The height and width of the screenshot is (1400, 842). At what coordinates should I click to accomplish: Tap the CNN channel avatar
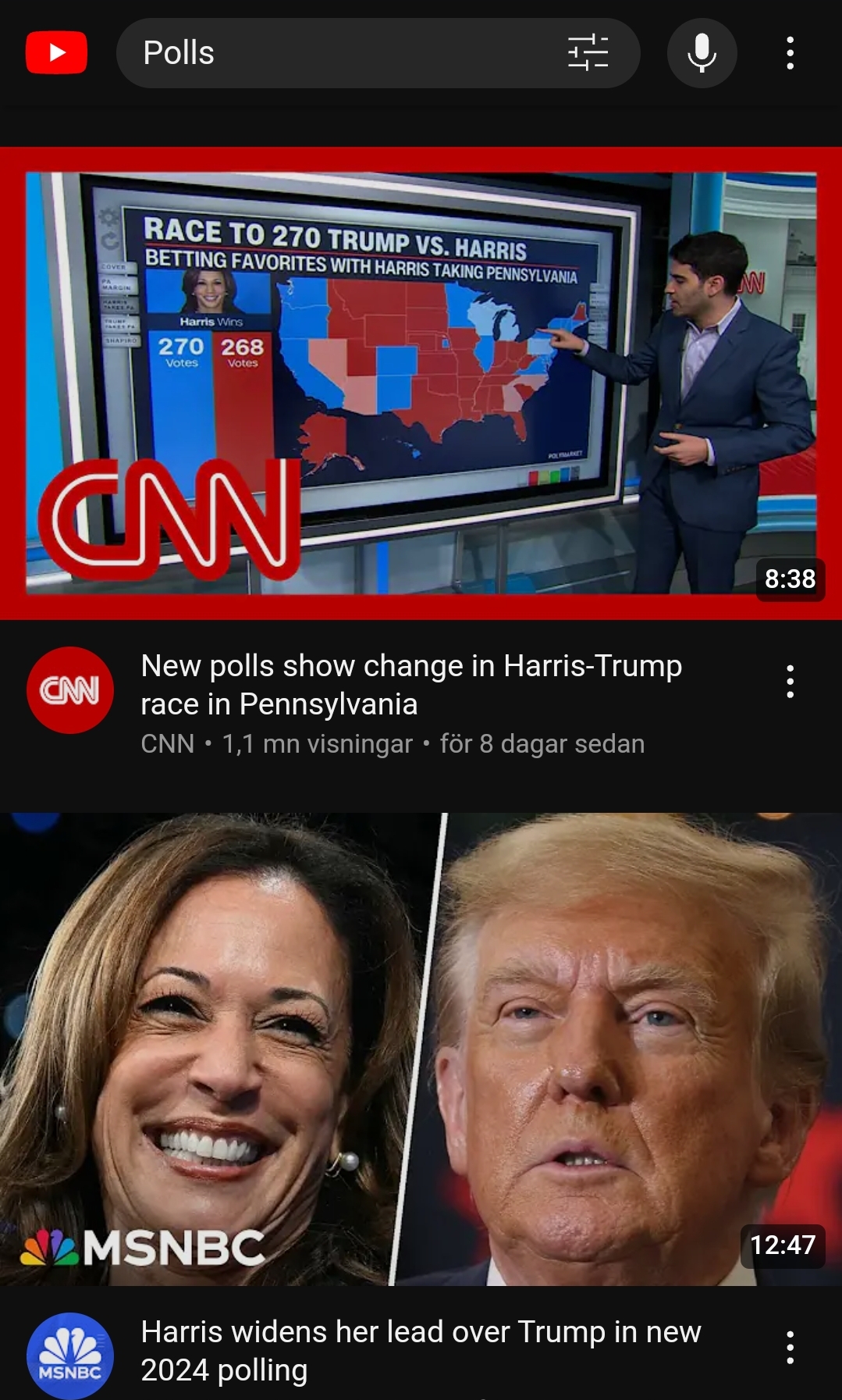click(x=70, y=689)
